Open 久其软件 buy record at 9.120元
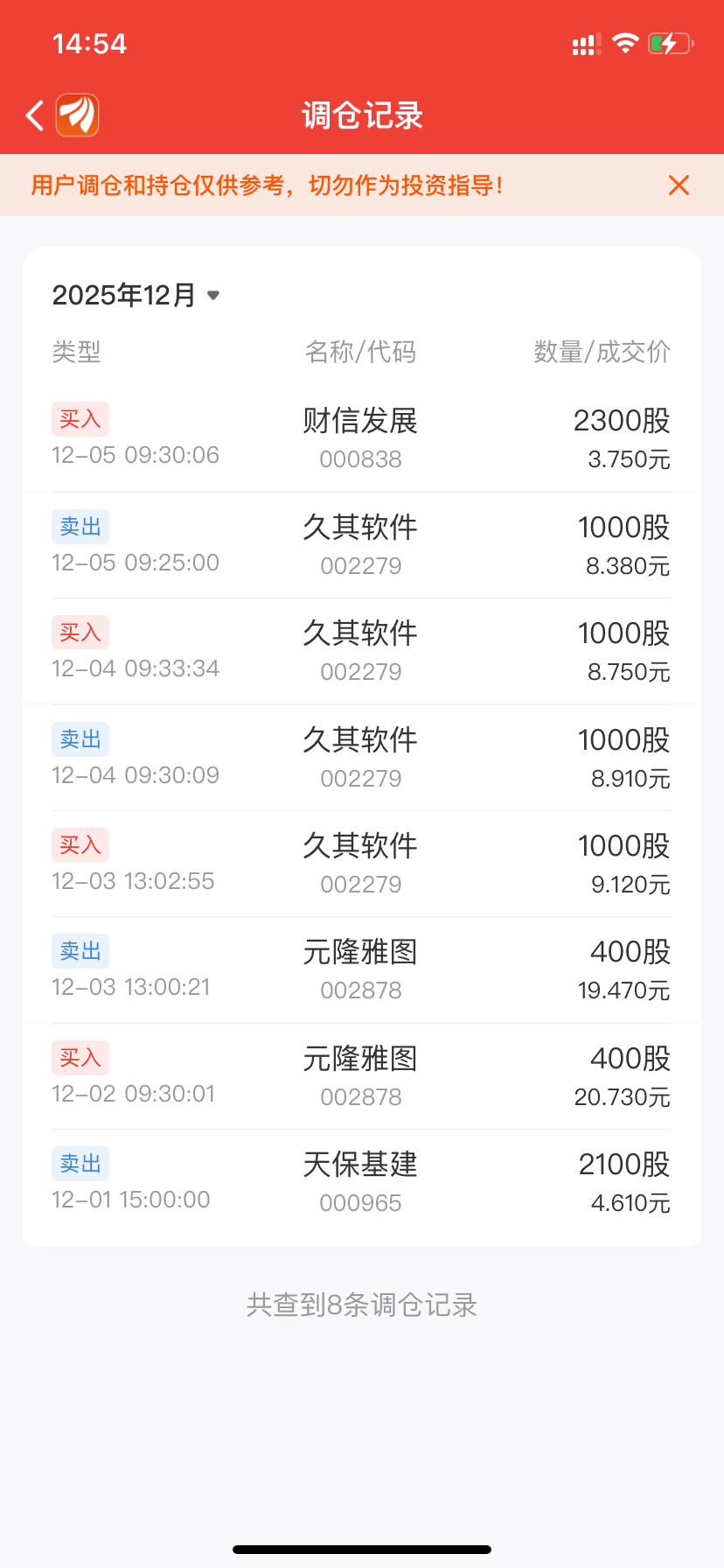This screenshot has width=724, height=1568. click(362, 864)
